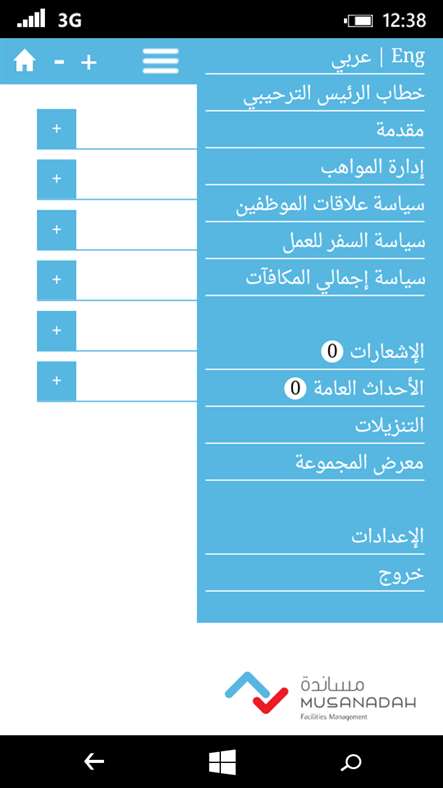Open سياسة علاقات الموظفين
Screen dimensions: 443x788
[330, 205]
